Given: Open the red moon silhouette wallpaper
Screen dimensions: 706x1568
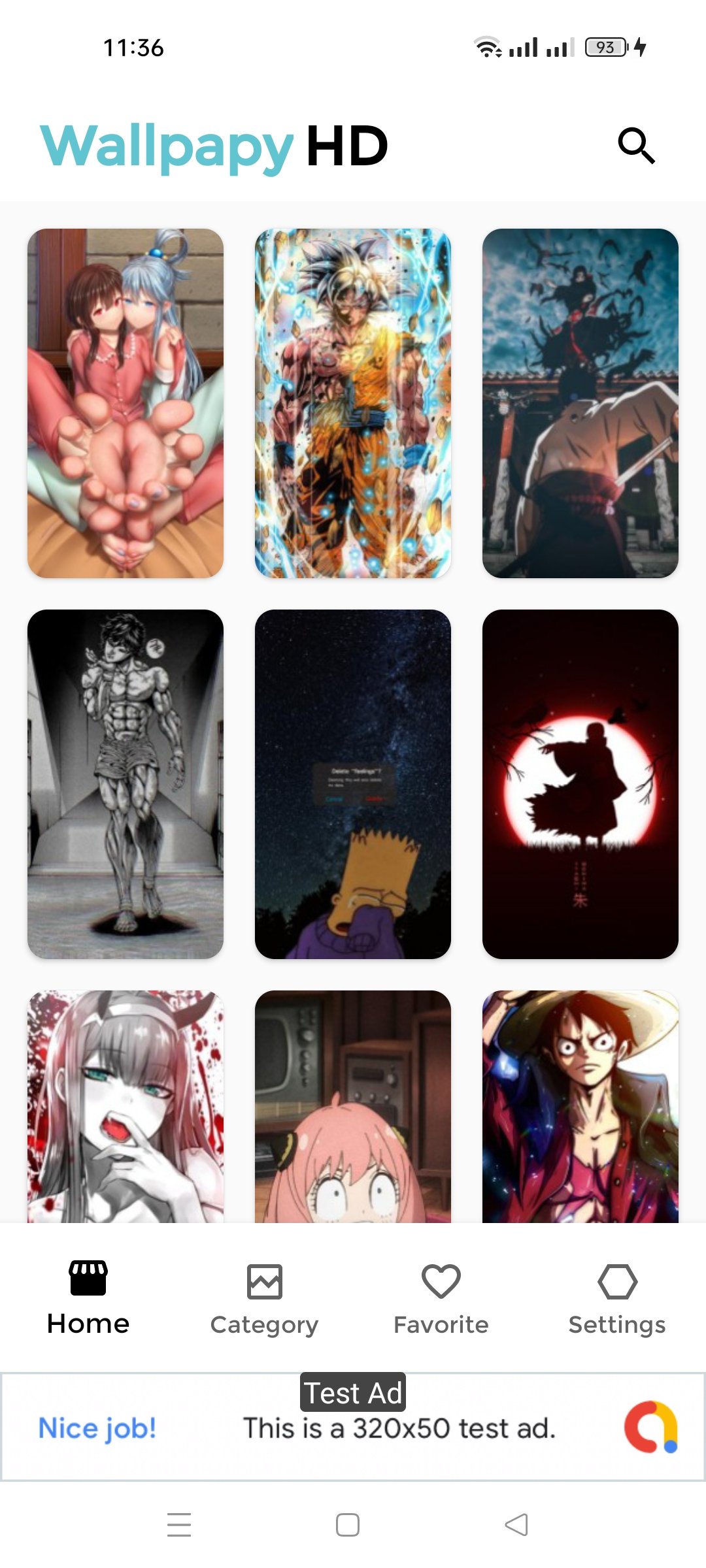Looking at the screenshot, I should click(x=580, y=784).
